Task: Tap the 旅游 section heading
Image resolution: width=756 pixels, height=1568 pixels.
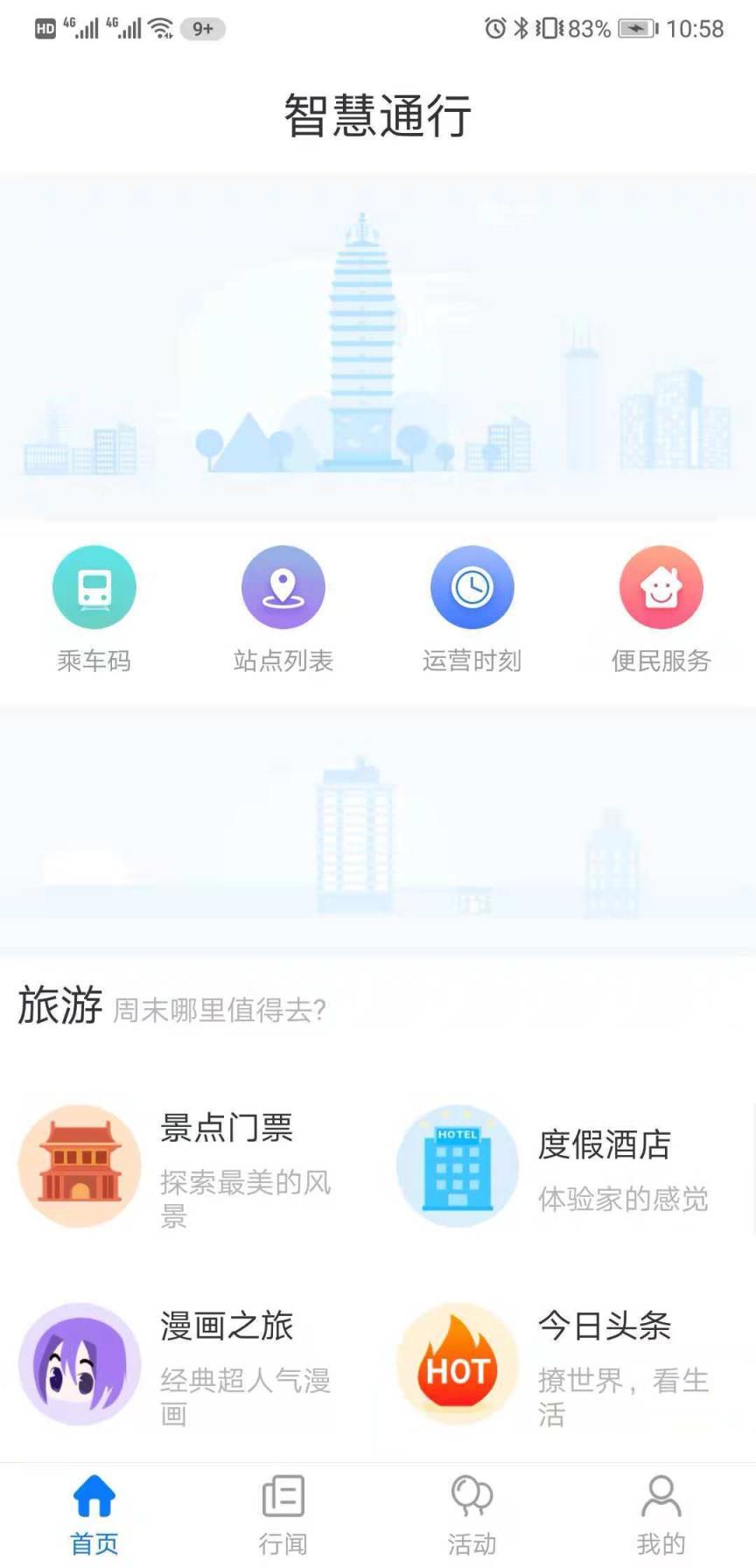Action: 58,1006
